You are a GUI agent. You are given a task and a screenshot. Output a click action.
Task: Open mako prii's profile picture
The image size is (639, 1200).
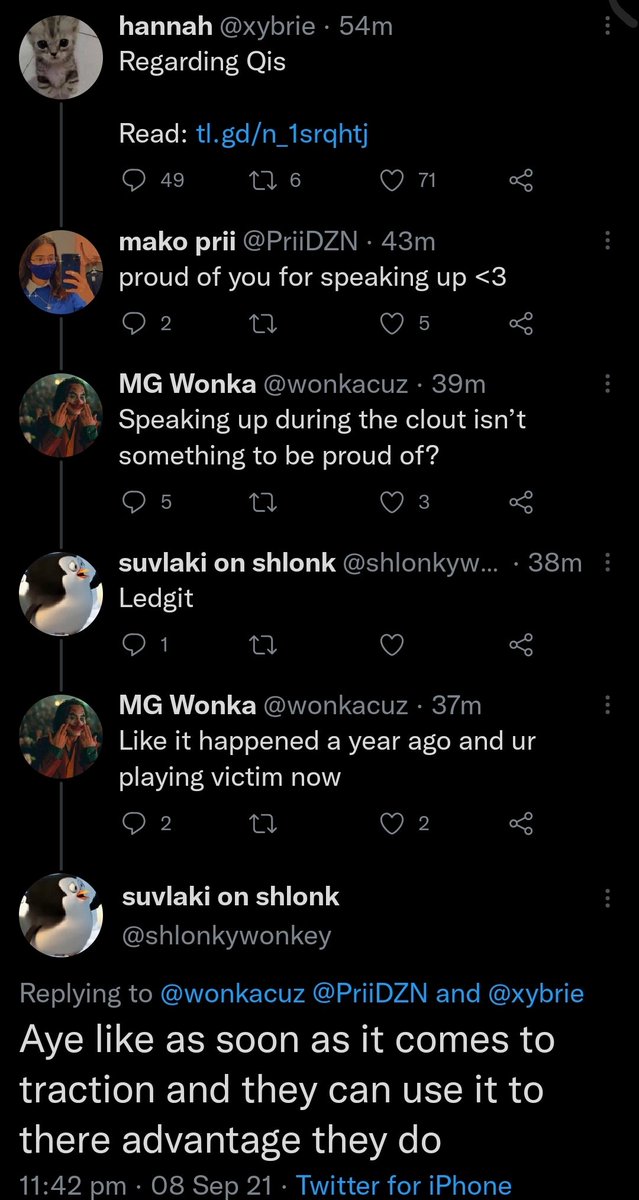coord(62,272)
